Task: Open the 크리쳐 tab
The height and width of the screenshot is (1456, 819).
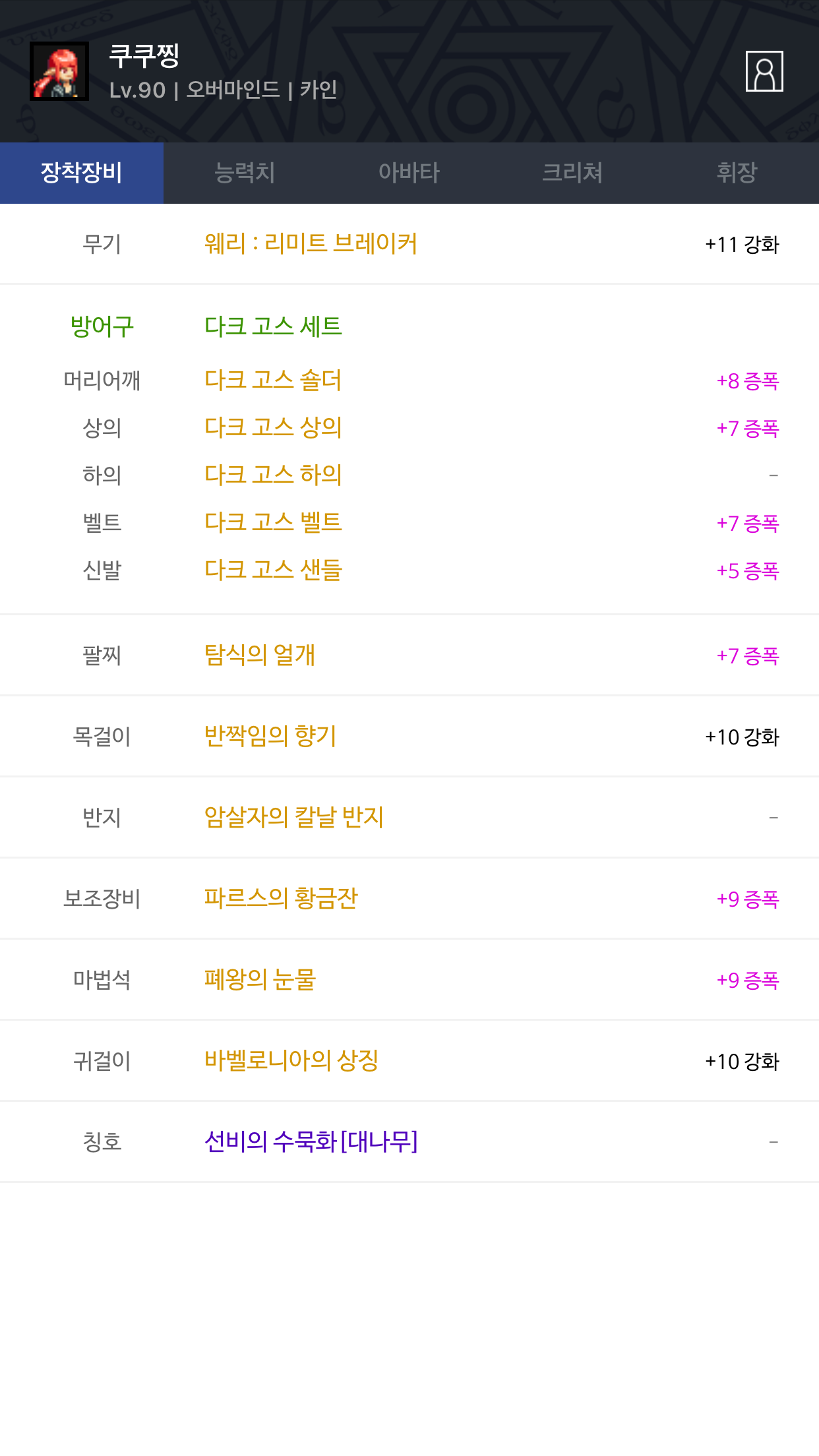Action: [572, 173]
